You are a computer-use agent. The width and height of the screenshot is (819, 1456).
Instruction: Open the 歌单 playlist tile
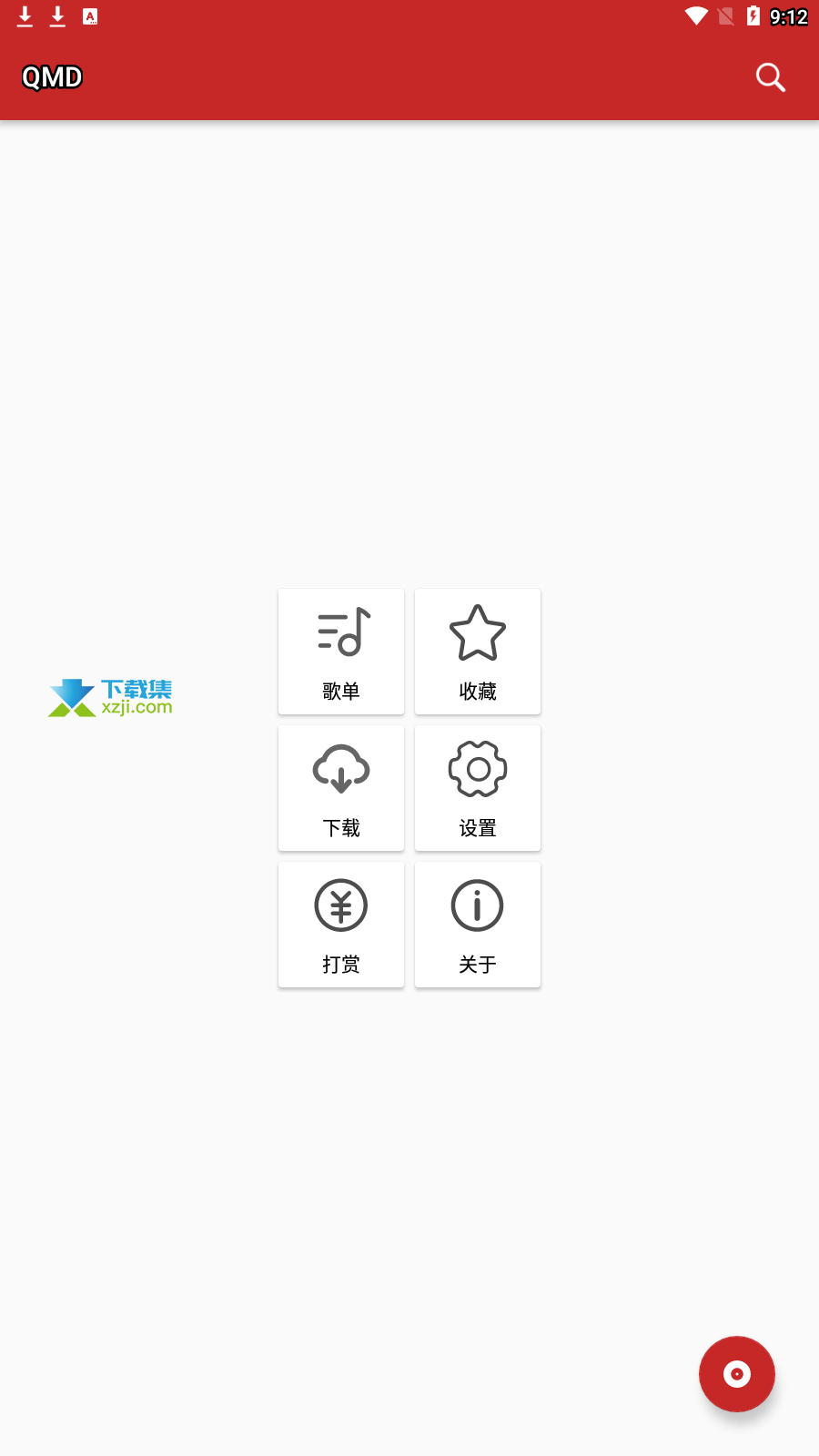pyautogui.click(x=341, y=652)
